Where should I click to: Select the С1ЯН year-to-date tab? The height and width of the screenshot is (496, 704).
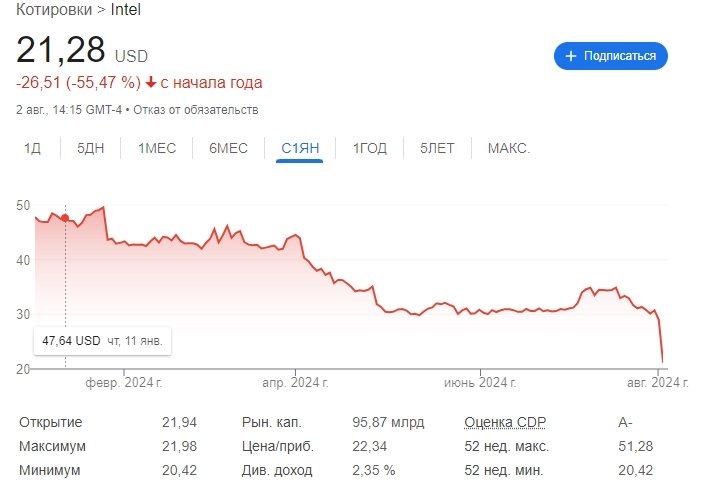[300, 148]
